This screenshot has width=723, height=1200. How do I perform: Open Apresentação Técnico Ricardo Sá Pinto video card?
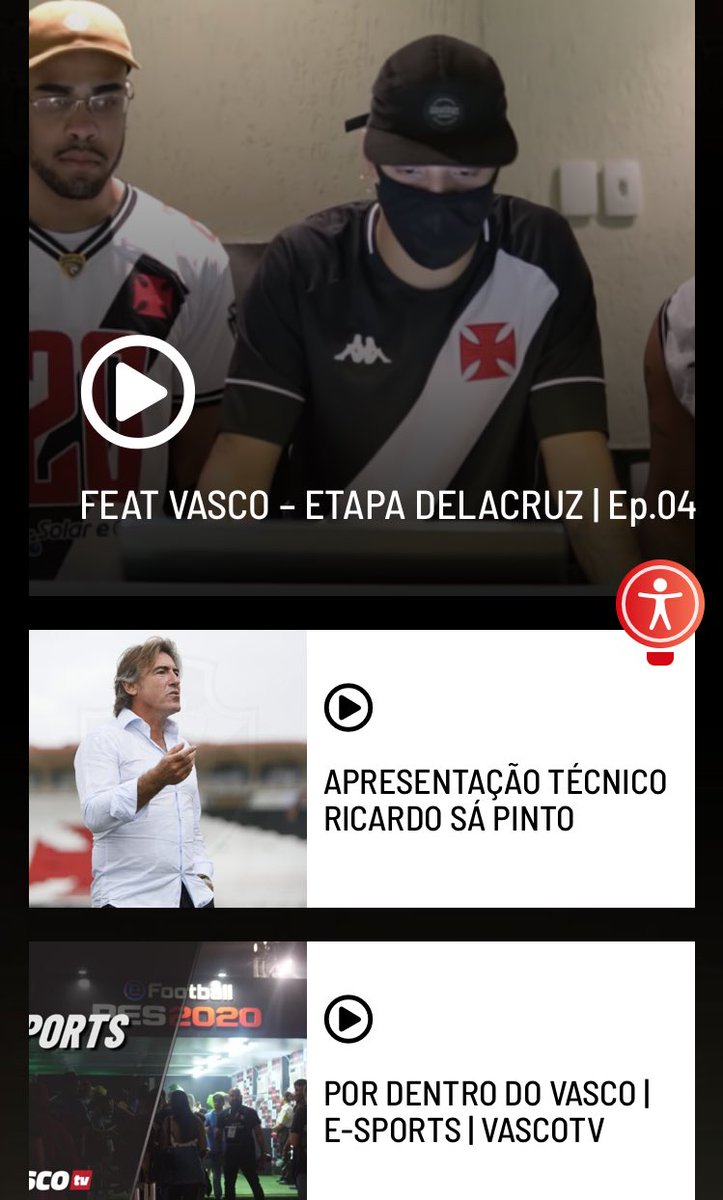(x=494, y=799)
